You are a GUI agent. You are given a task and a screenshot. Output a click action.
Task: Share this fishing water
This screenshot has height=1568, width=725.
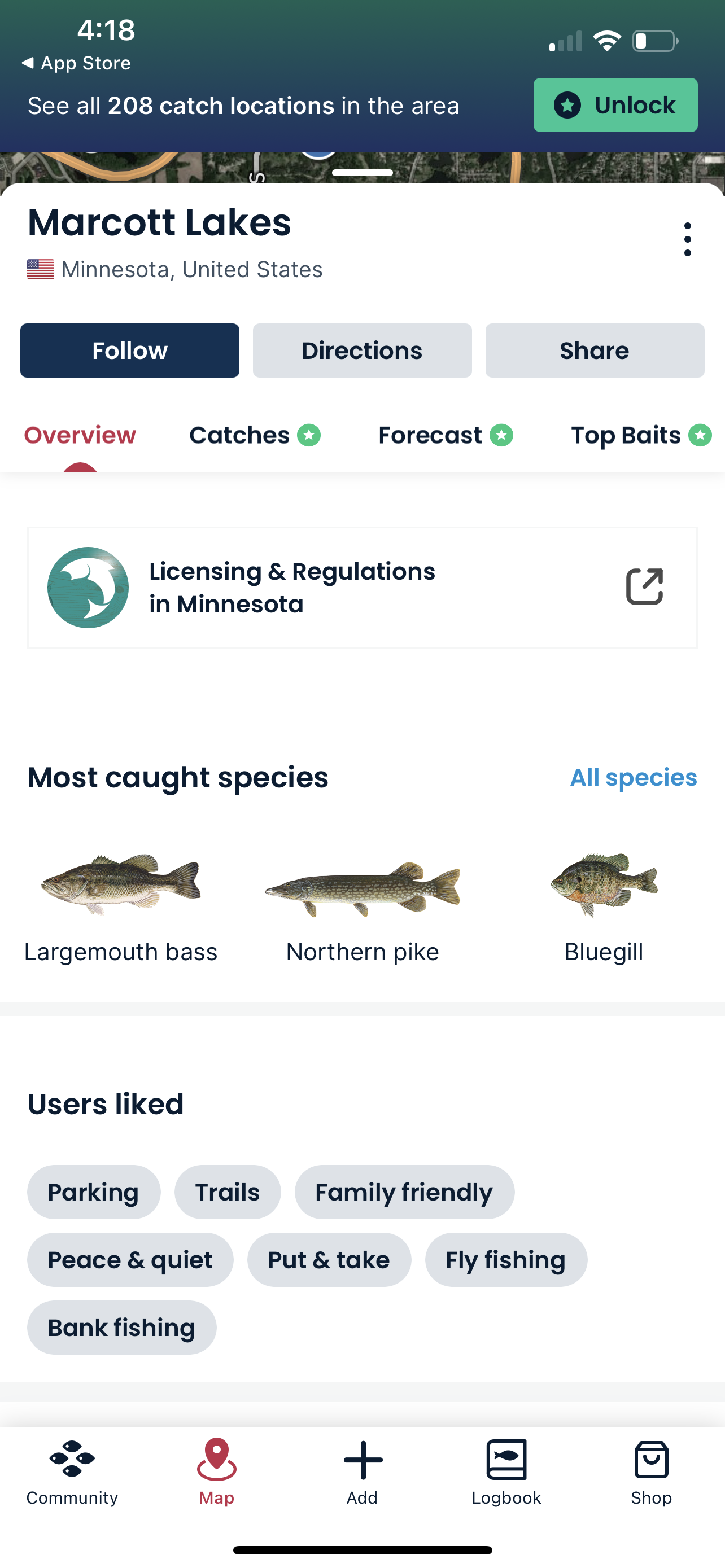595,351
